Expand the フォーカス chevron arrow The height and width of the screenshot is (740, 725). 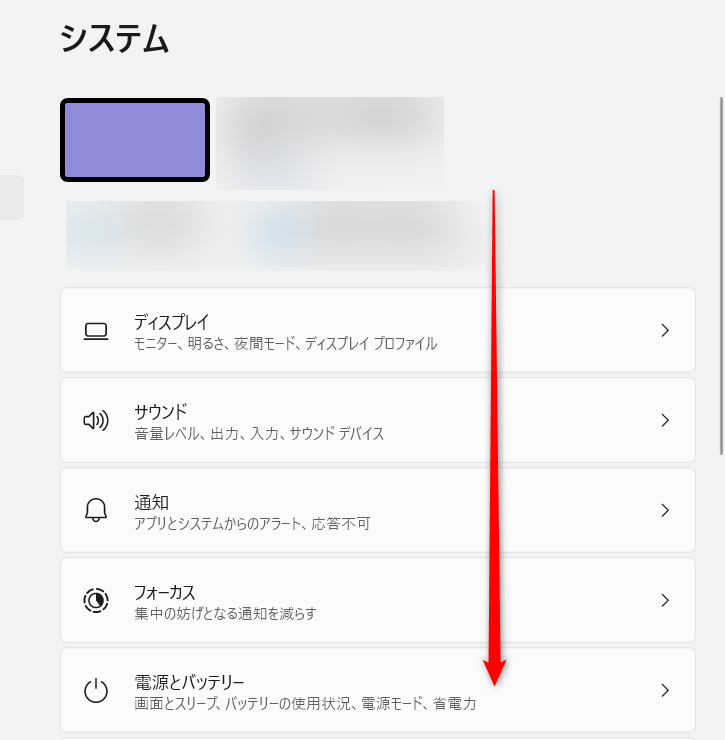(666, 600)
